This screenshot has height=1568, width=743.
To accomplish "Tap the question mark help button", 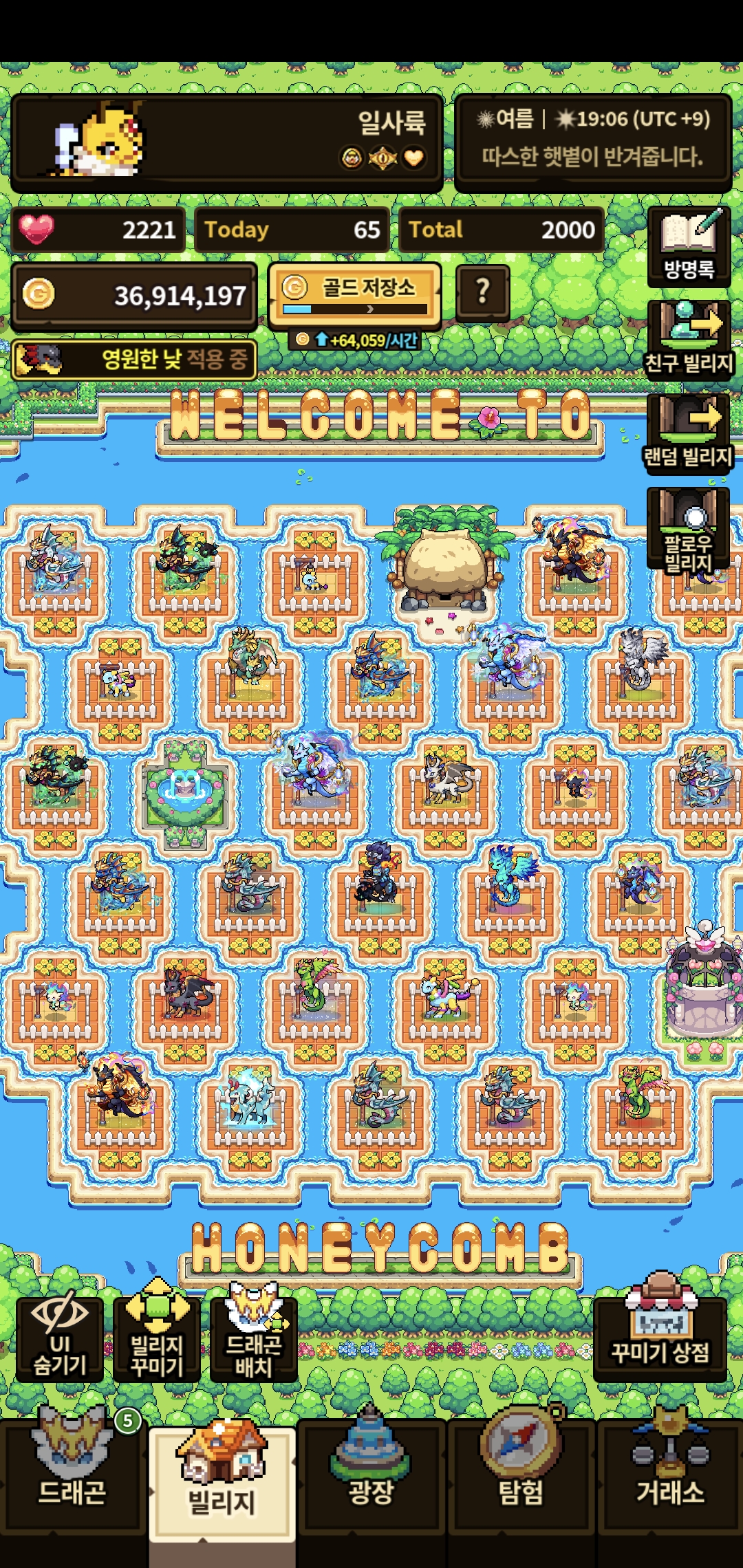I will [x=483, y=292].
